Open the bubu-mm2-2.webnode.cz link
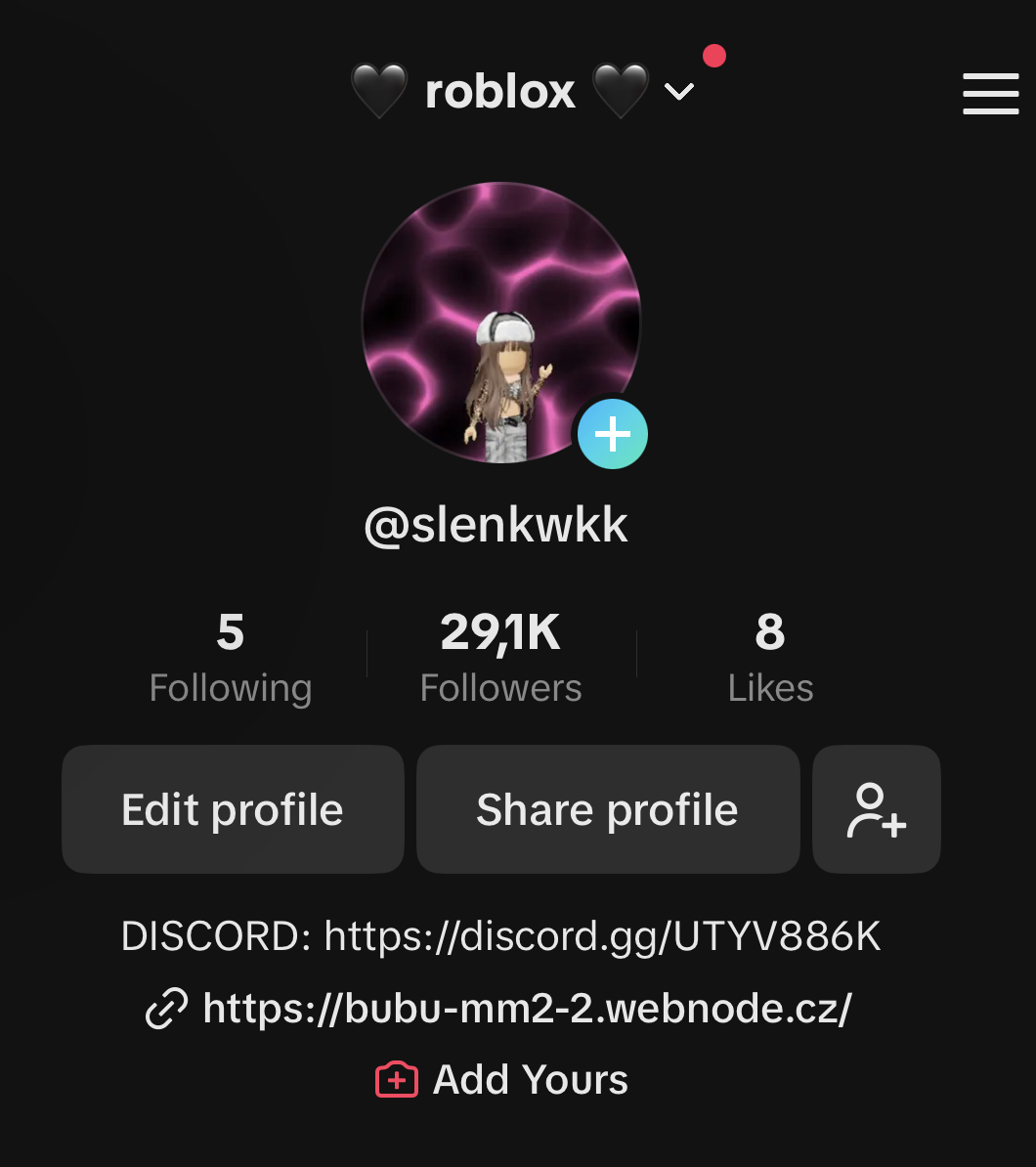Viewport: 1036px width, 1167px height. pyautogui.click(x=526, y=1007)
